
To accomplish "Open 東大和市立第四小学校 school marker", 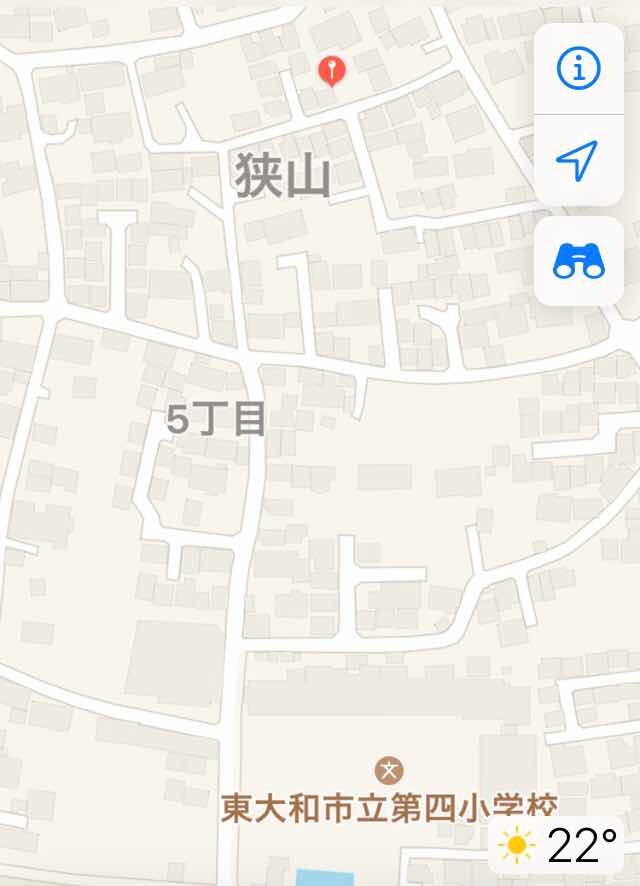I will click(389, 770).
